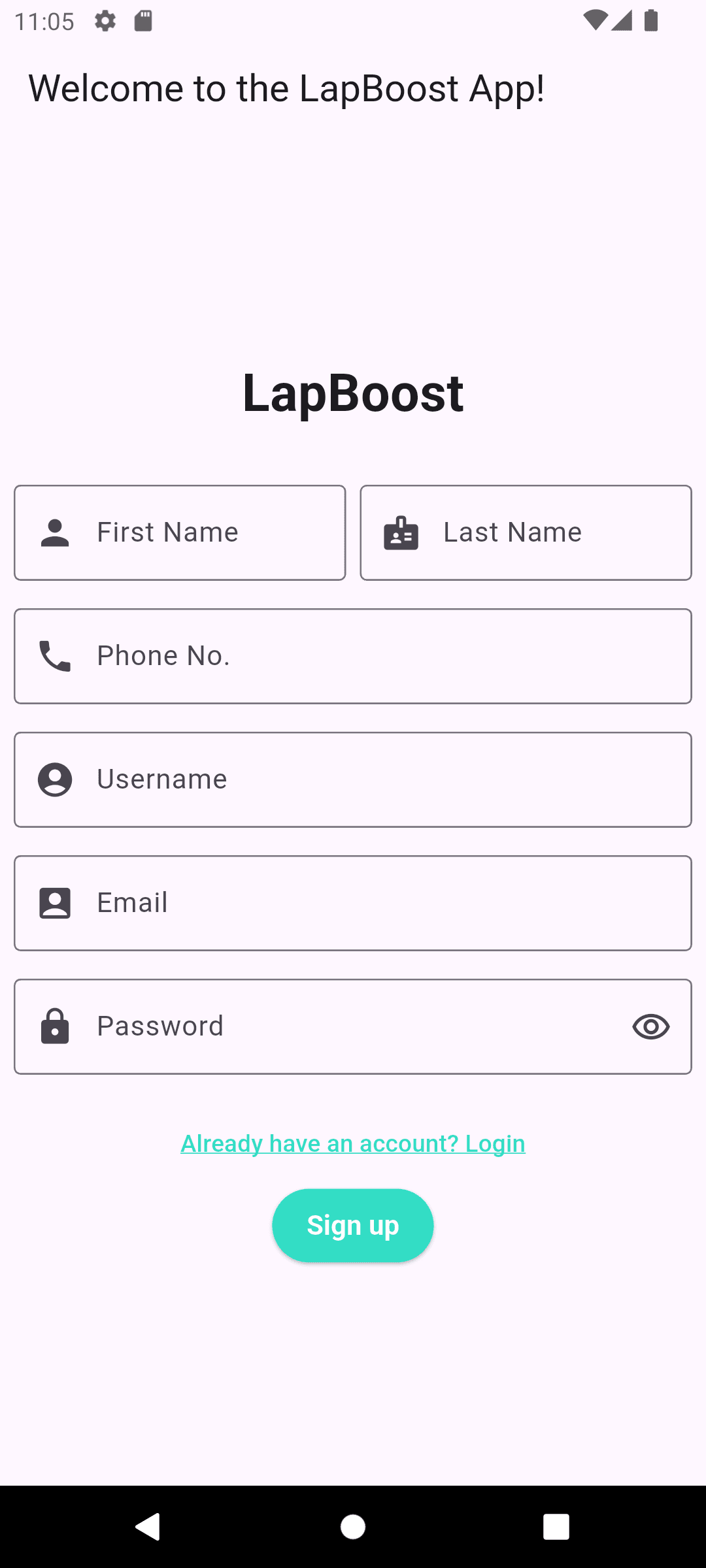Tap the Recent apps square button

[x=557, y=1527]
